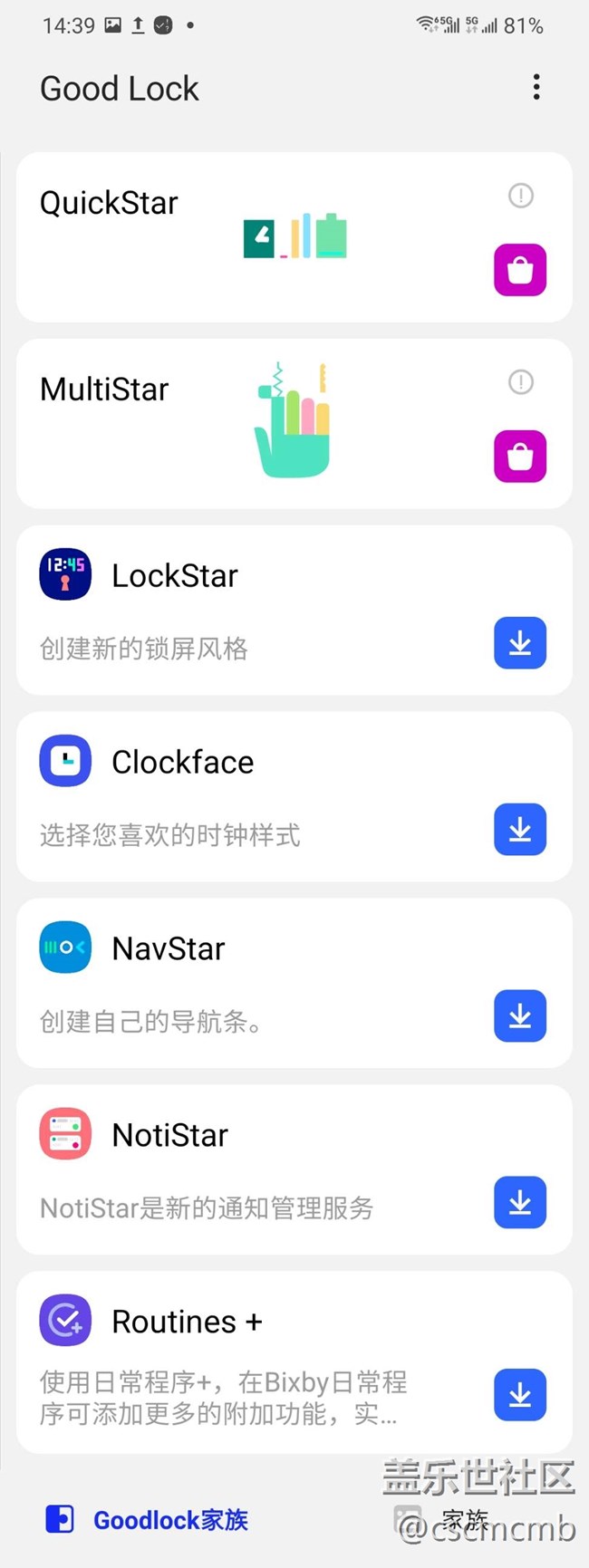Switch to the Goodlock家族 tab

(147, 1519)
